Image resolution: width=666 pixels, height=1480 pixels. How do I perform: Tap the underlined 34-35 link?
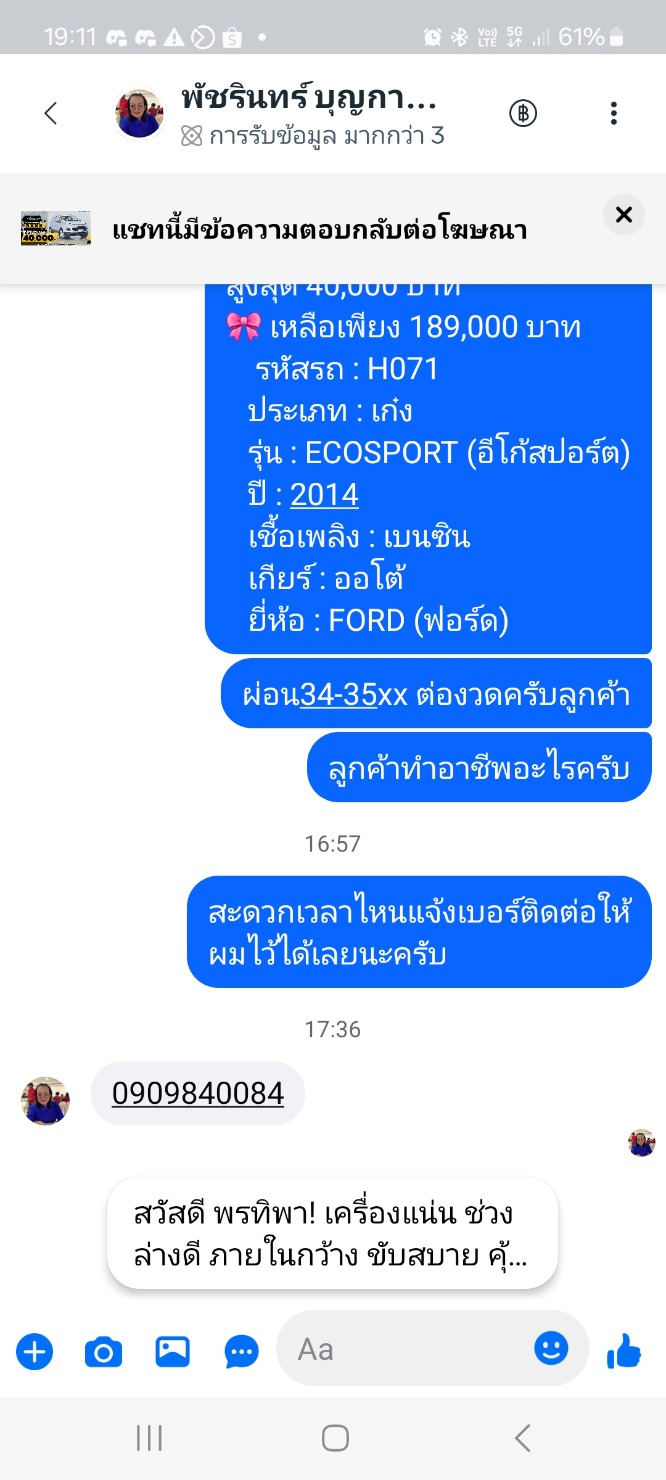338,693
